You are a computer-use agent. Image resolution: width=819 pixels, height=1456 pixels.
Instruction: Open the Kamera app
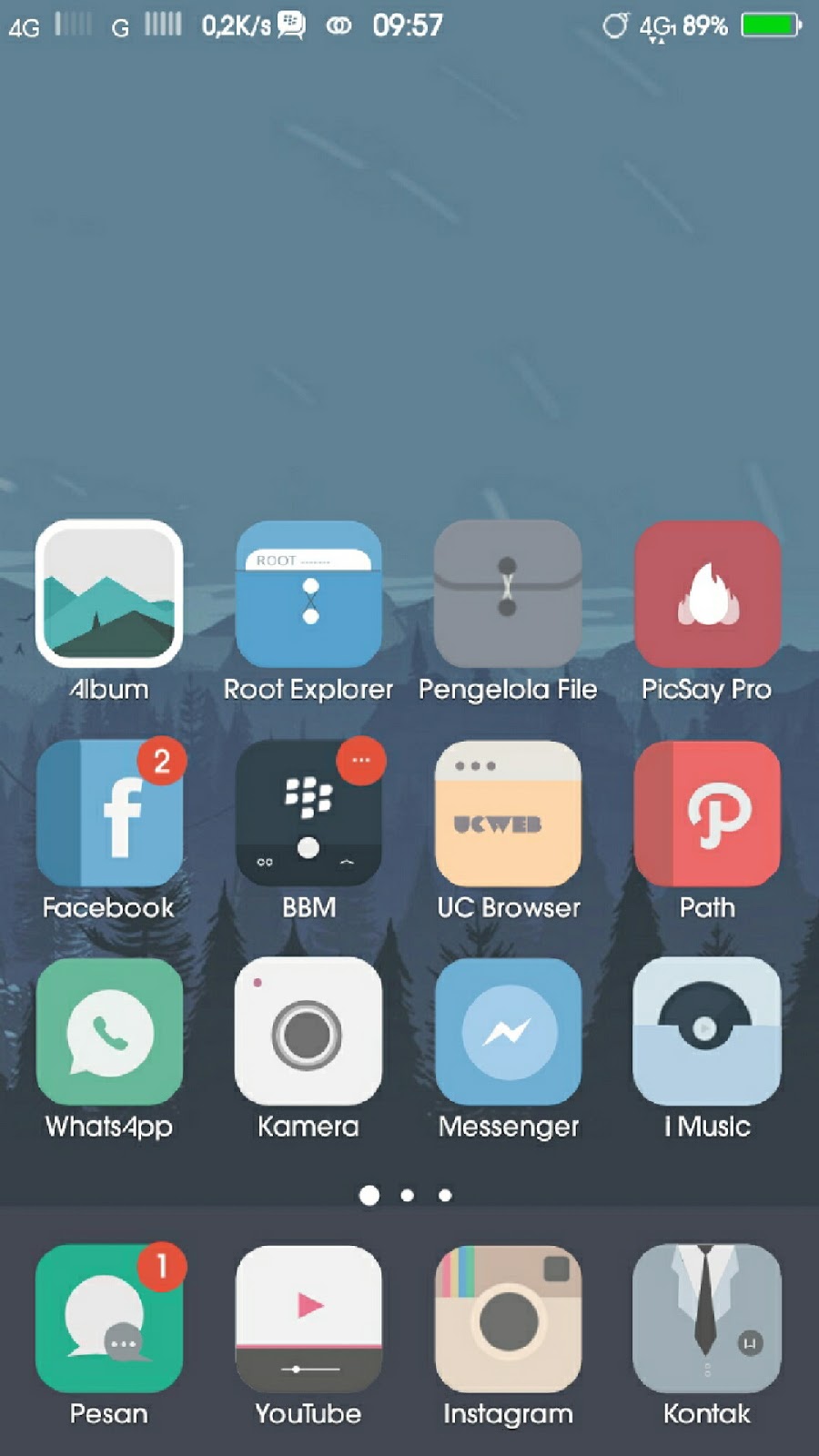pos(308,1031)
